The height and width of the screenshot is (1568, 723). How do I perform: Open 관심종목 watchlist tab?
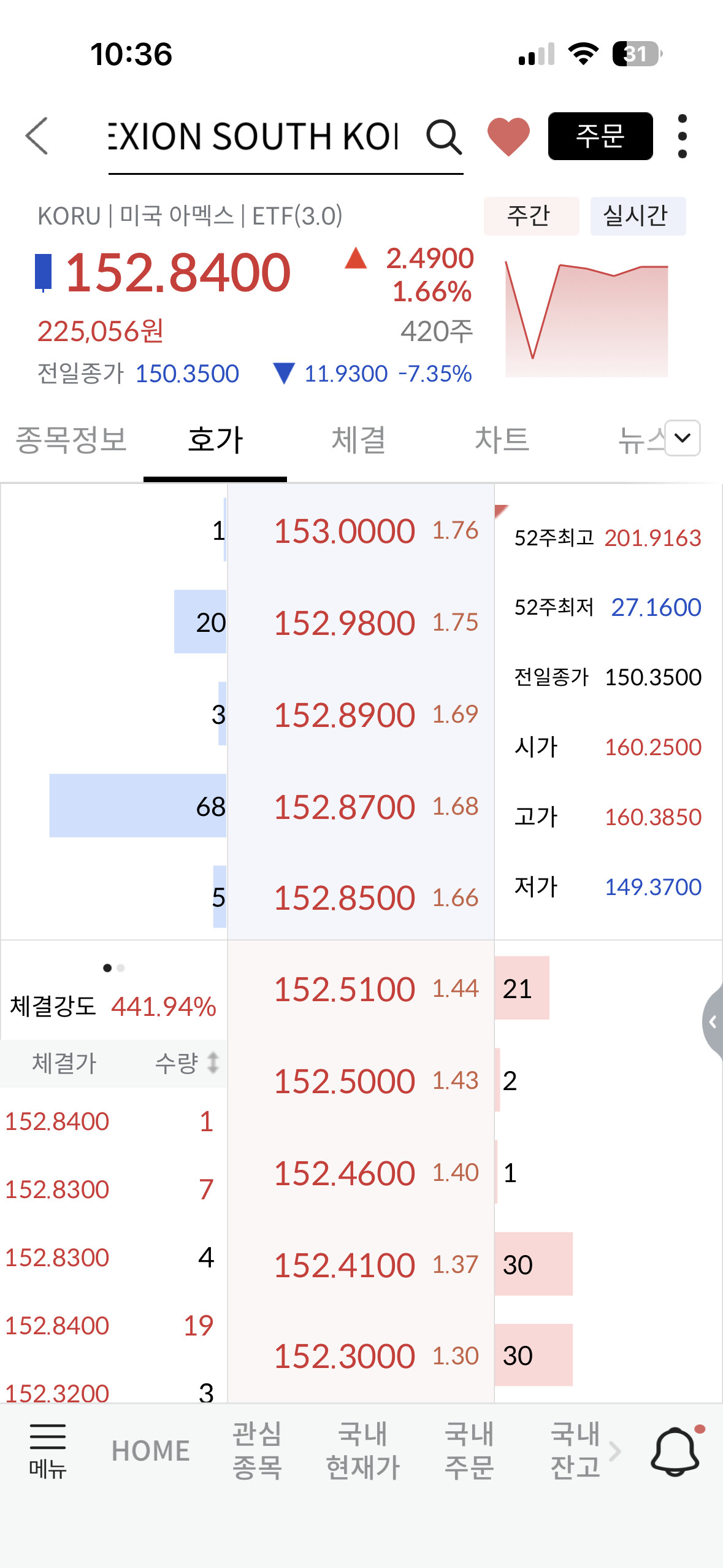coord(257,1451)
